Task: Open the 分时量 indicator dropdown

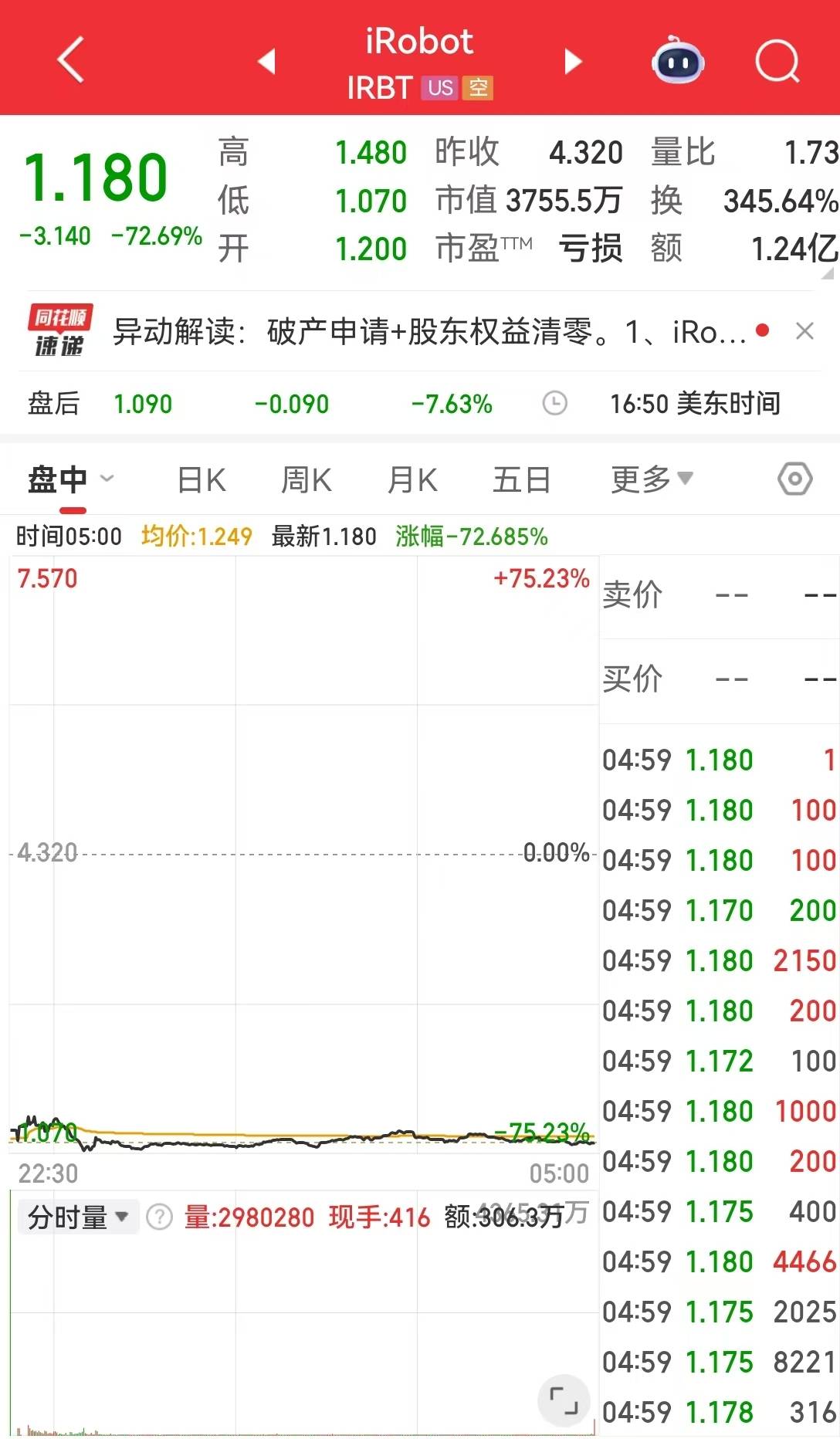Action: [x=78, y=1217]
